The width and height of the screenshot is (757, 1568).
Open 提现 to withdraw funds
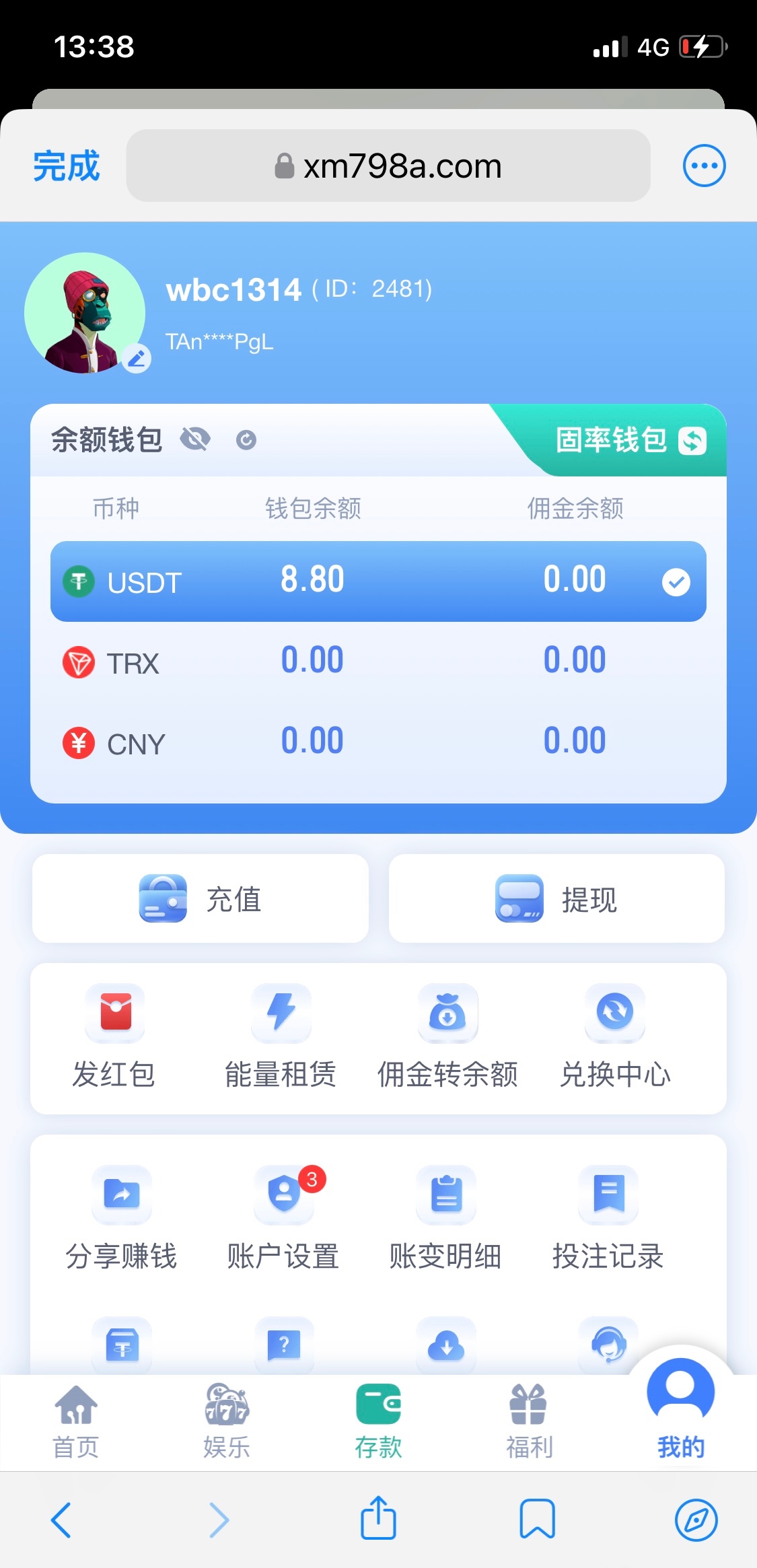[556, 898]
